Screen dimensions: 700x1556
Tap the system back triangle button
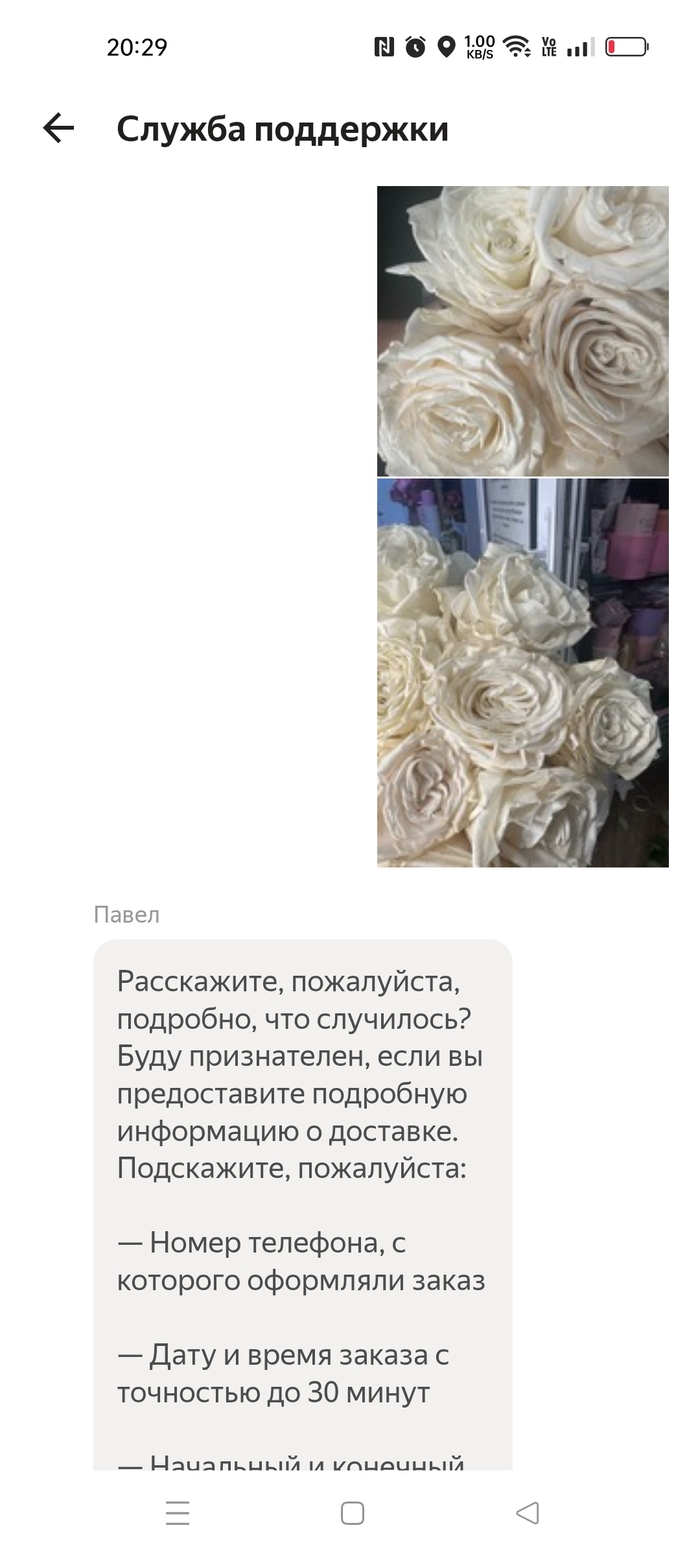(527, 1513)
